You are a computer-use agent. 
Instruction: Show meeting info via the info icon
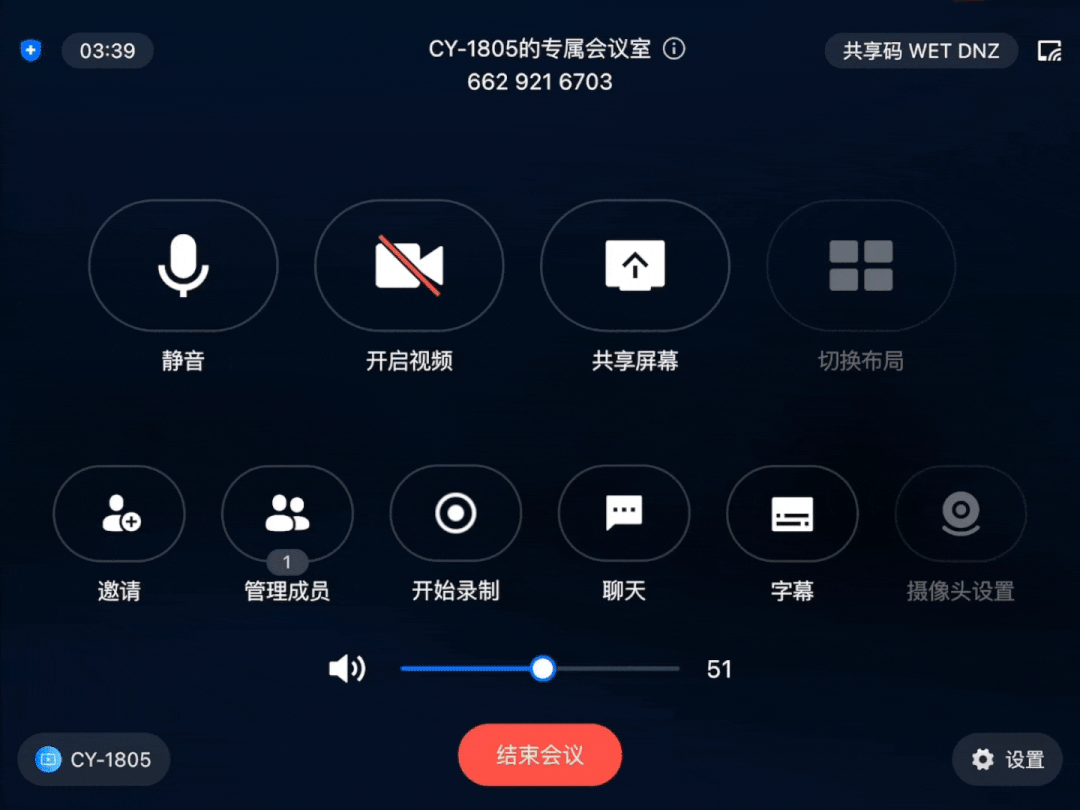[x=675, y=49]
